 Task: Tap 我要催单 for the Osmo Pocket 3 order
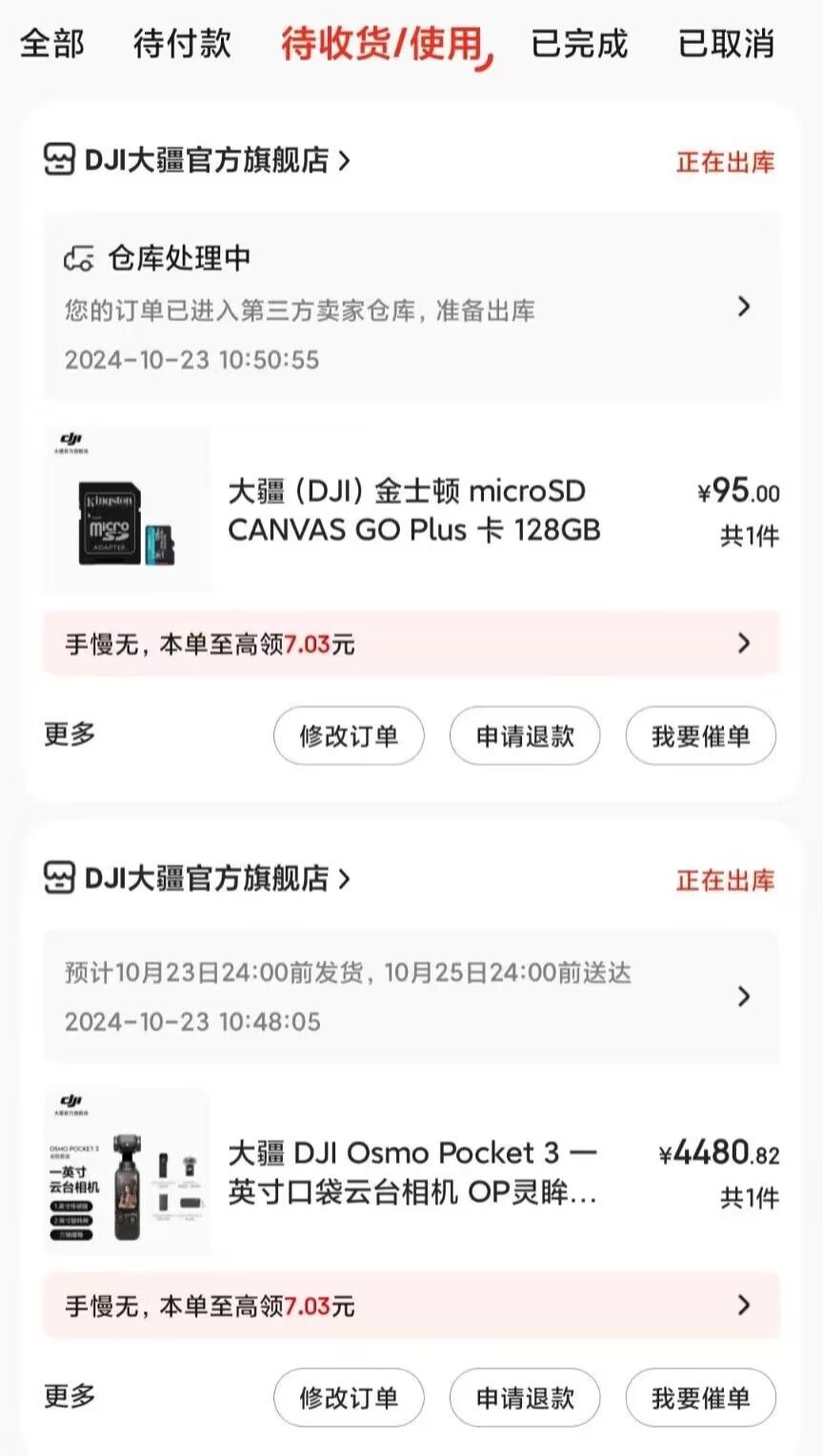[x=701, y=1398]
